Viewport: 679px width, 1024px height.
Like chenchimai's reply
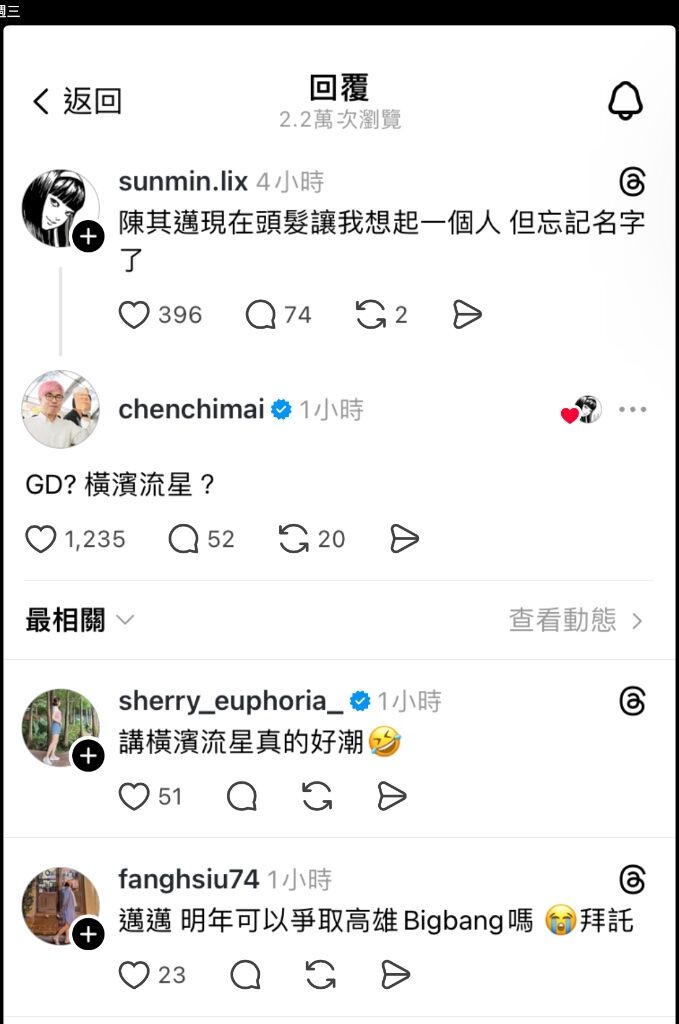tap(41, 540)
